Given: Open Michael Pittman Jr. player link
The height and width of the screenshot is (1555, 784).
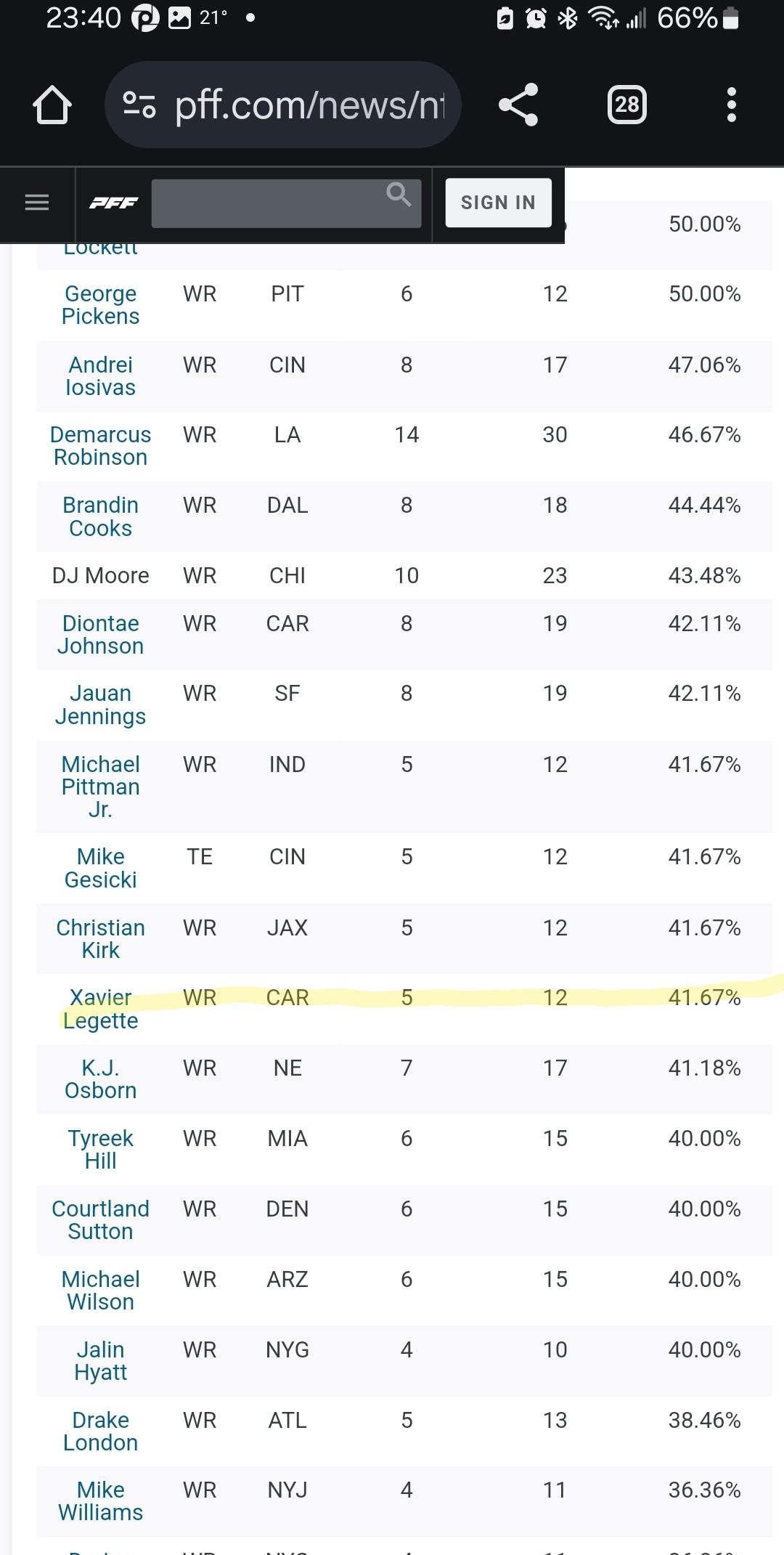Looking at the screenshot, I should coord(101,787).
